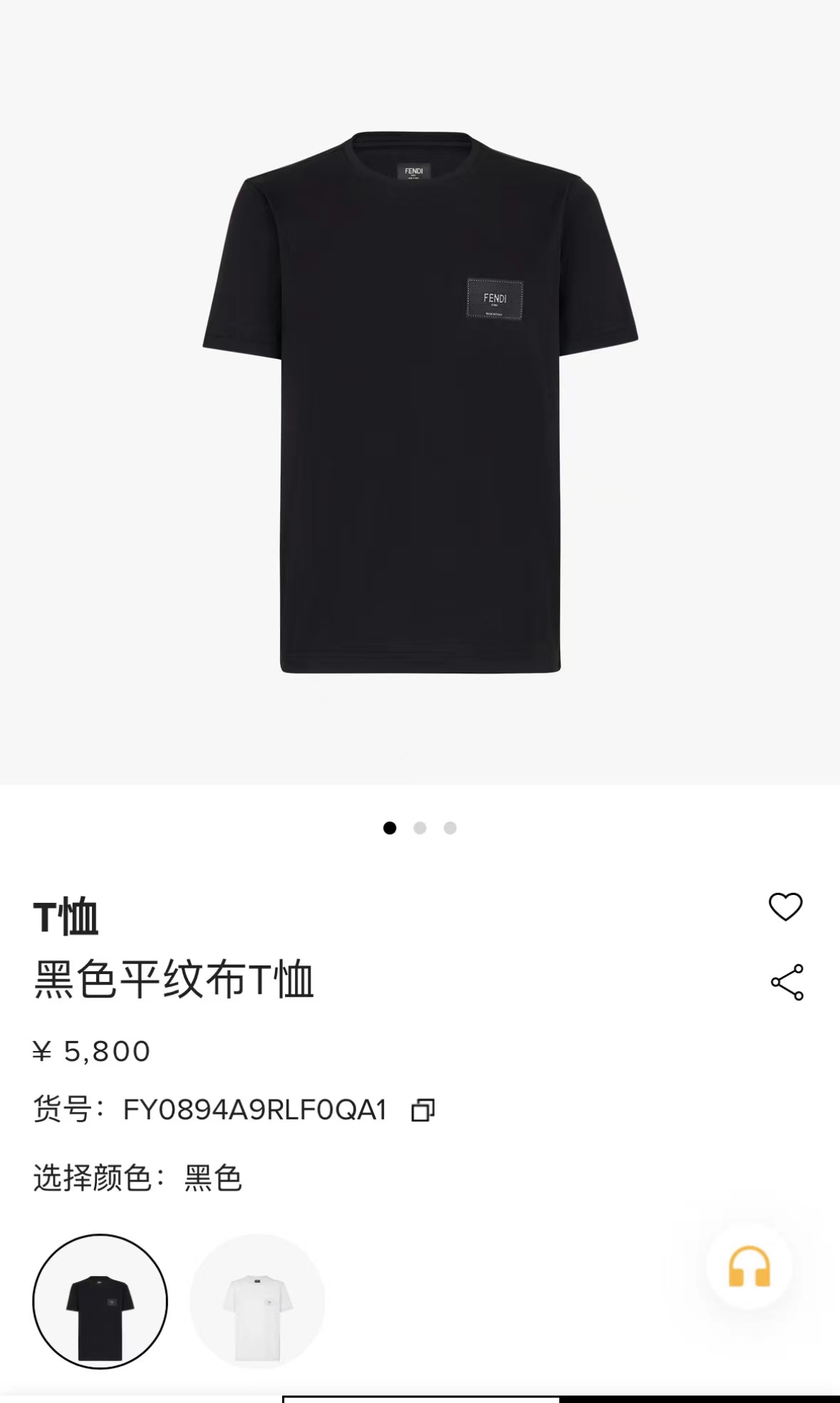This screenshot has width=840, height=1403.
Task: Add the black T-shirt to favorites
Action: pos(785,906)
